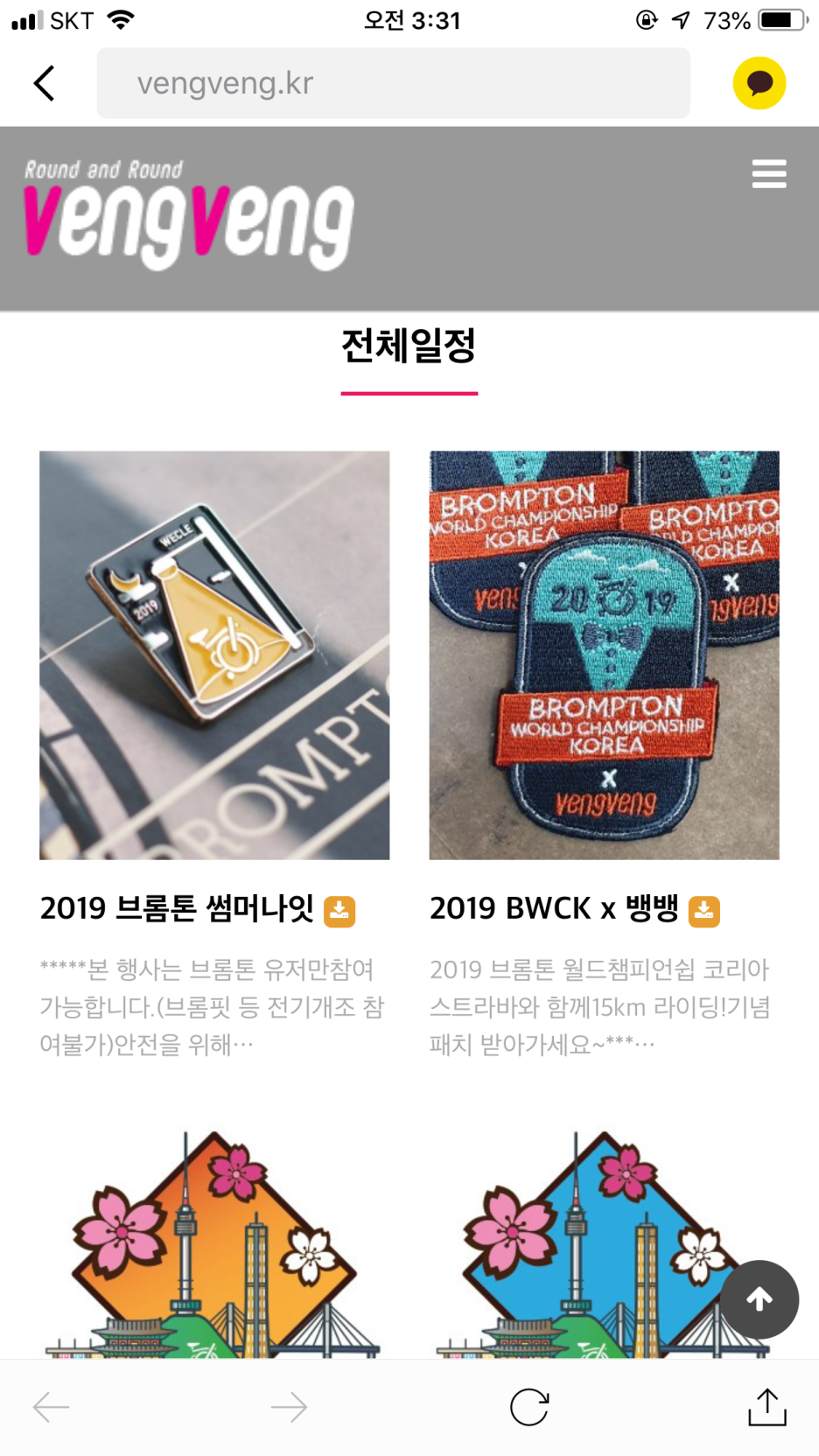Tap the vengveng logo
The width and height of the screenshot is (819, 1456).
188,217
